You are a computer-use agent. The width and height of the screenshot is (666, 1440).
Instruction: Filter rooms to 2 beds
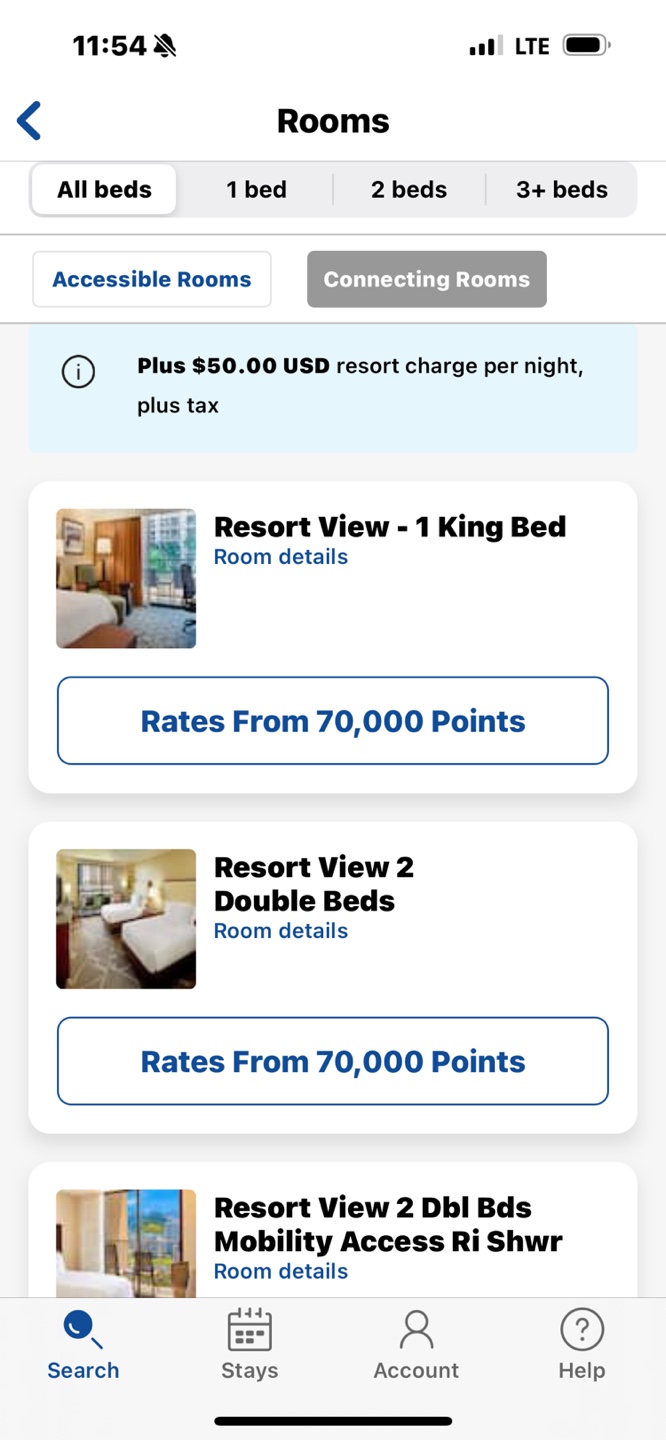(x=408, y=190)
